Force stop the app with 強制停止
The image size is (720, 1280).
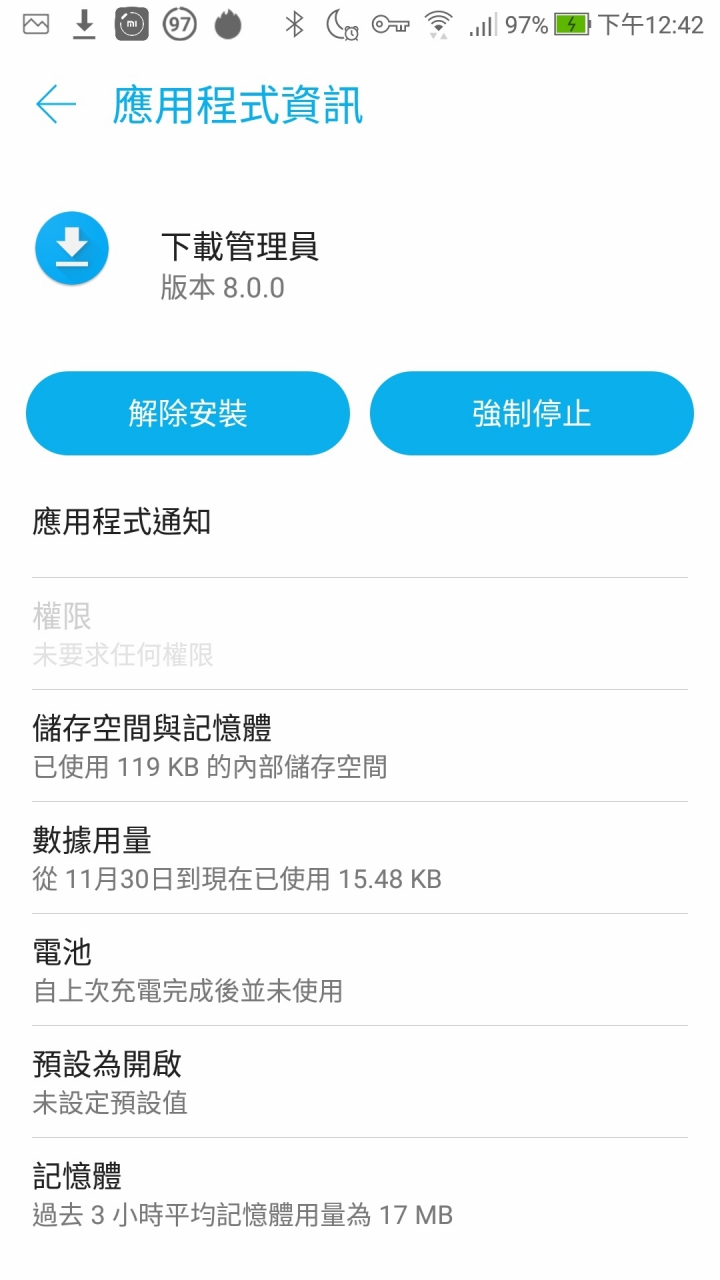531,413
